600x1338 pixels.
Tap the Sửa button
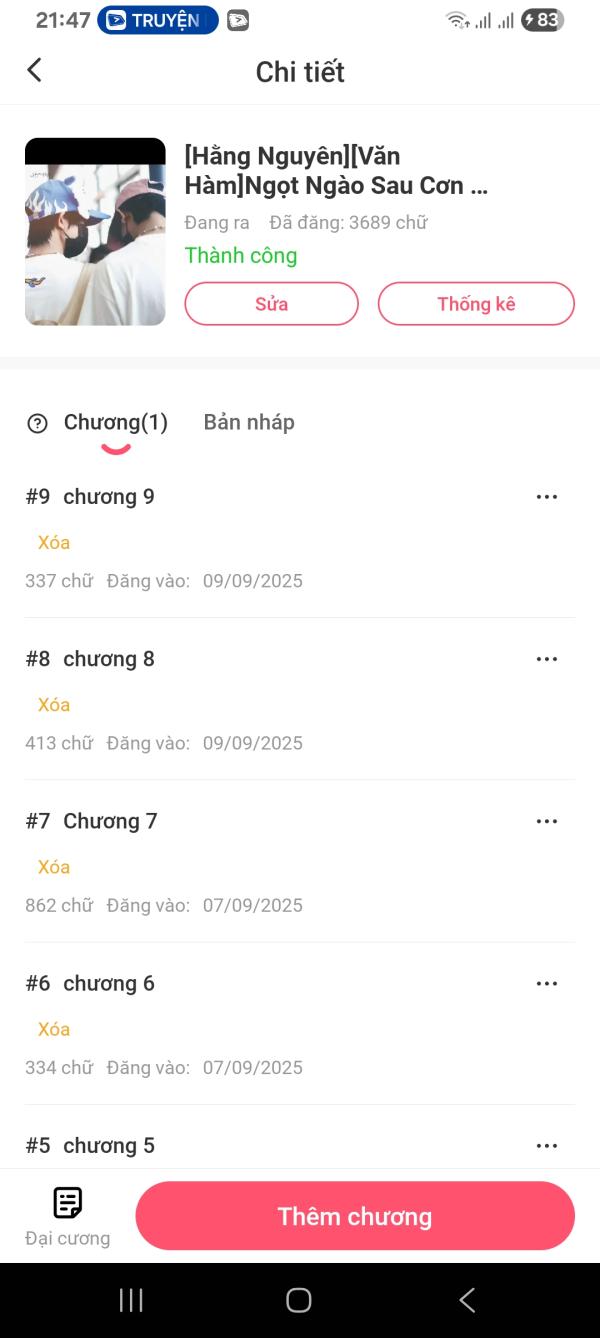click(271, 304)
